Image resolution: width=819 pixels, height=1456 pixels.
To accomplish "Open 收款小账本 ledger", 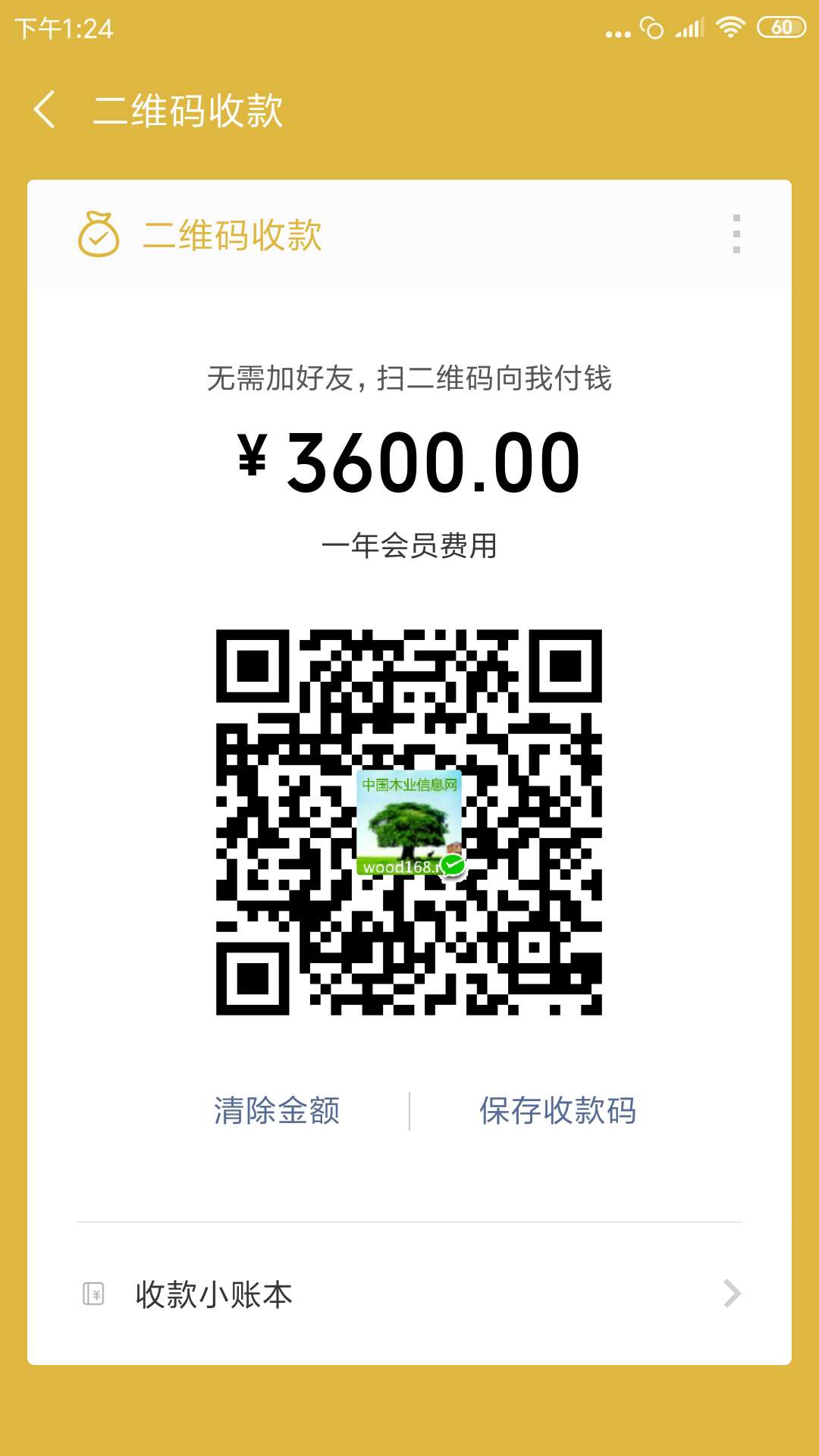I will (x=409, y=1294).
